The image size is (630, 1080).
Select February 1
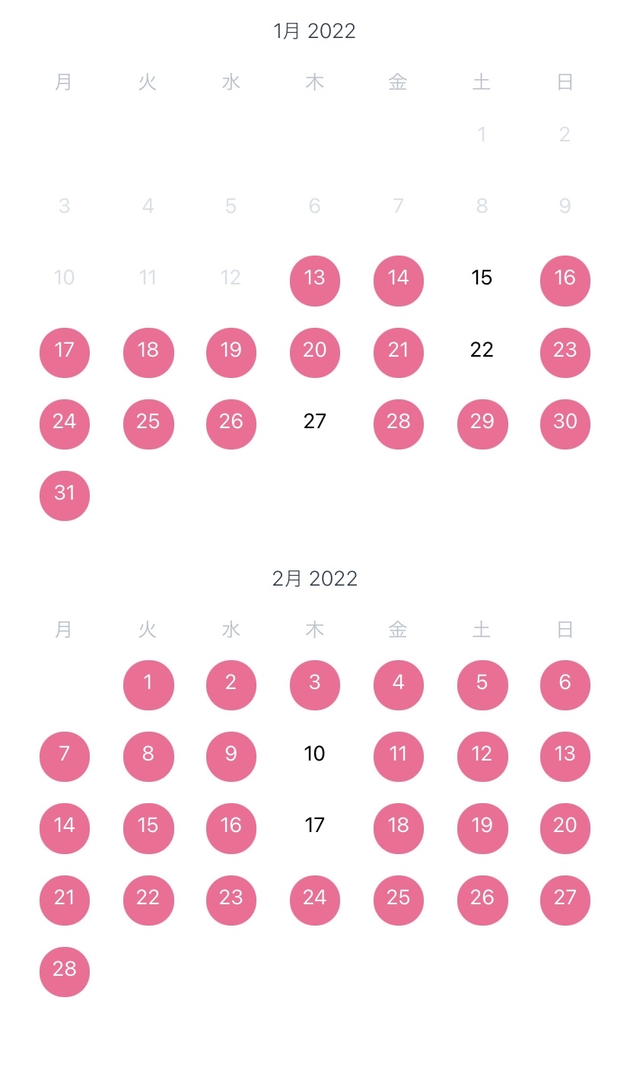(148, 685)
